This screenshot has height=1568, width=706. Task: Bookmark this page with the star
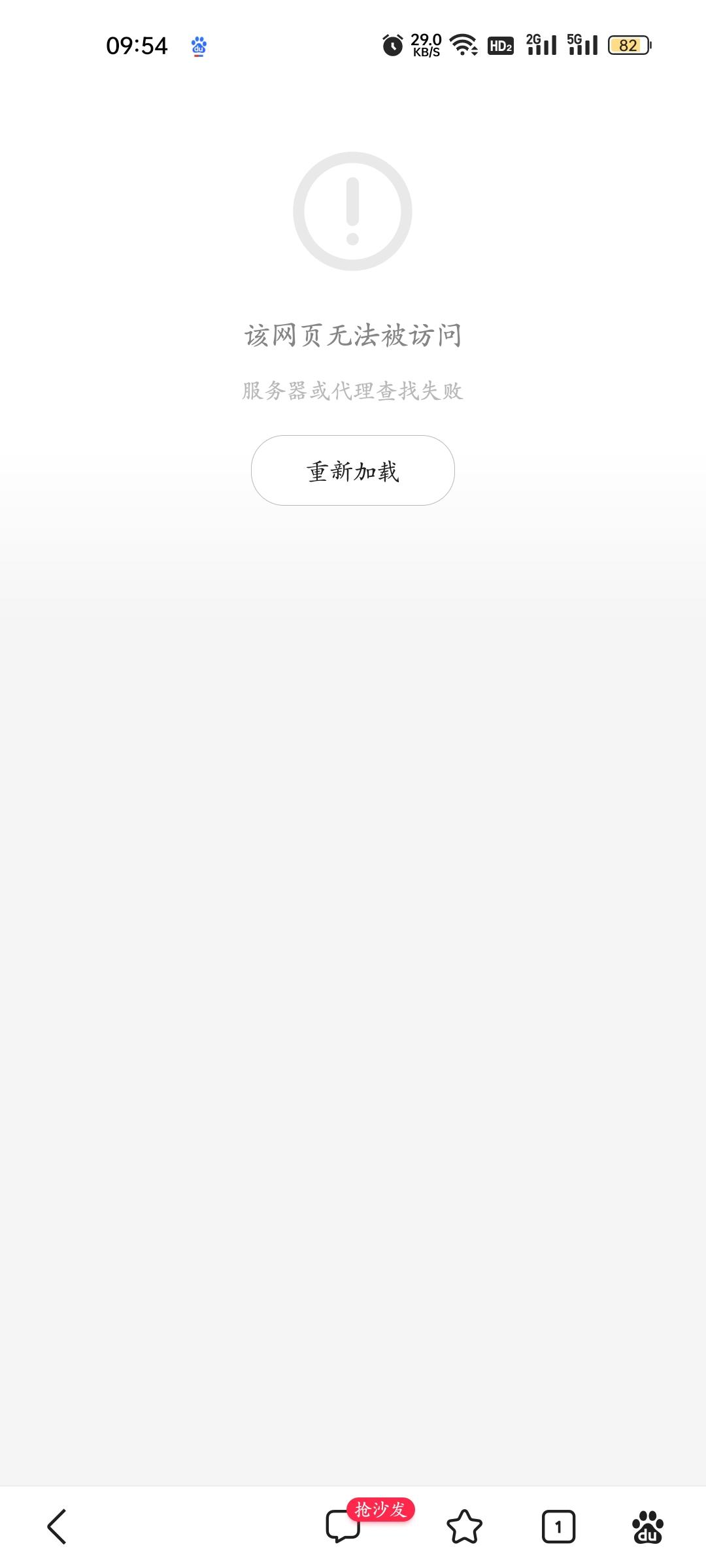464,1526
